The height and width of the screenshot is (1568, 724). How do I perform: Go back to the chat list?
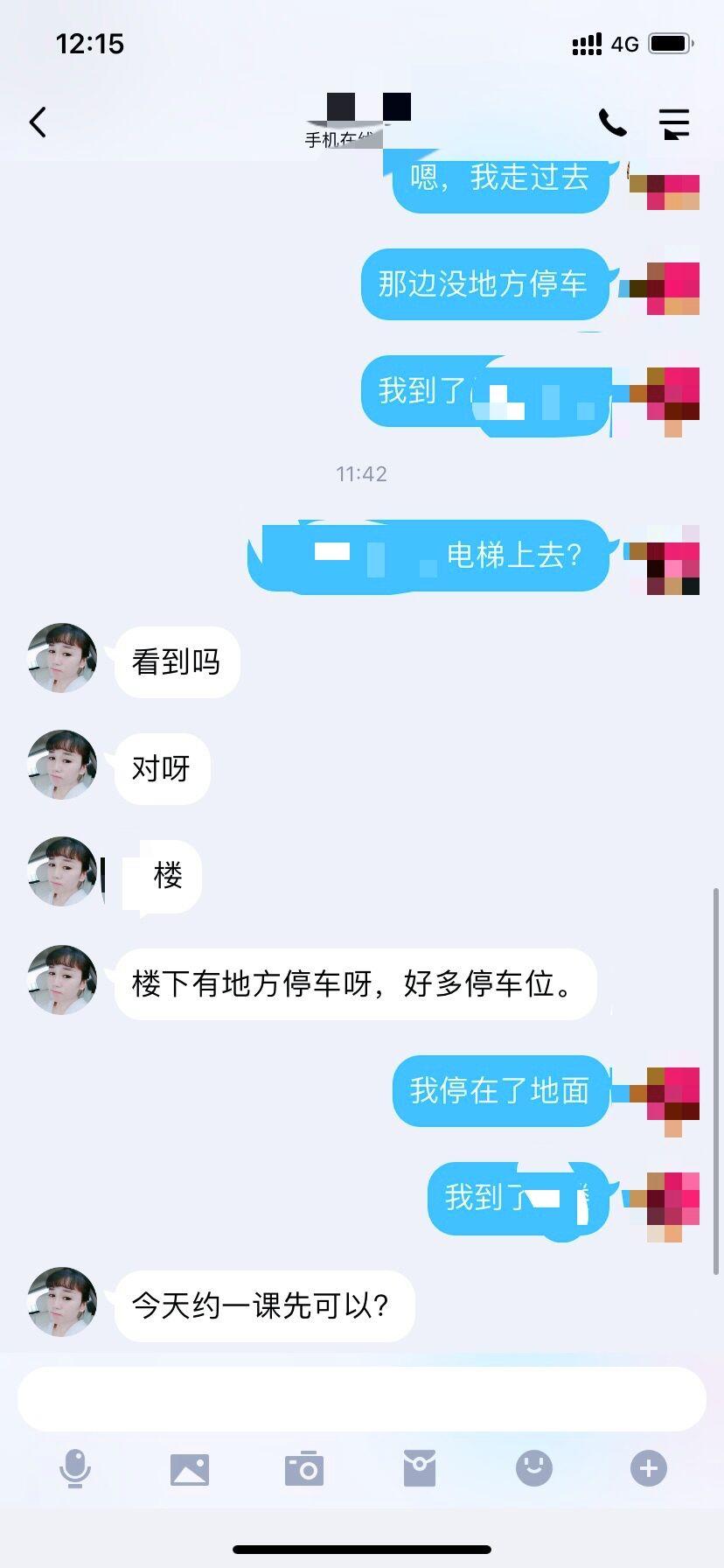click(x=38, y=122)
